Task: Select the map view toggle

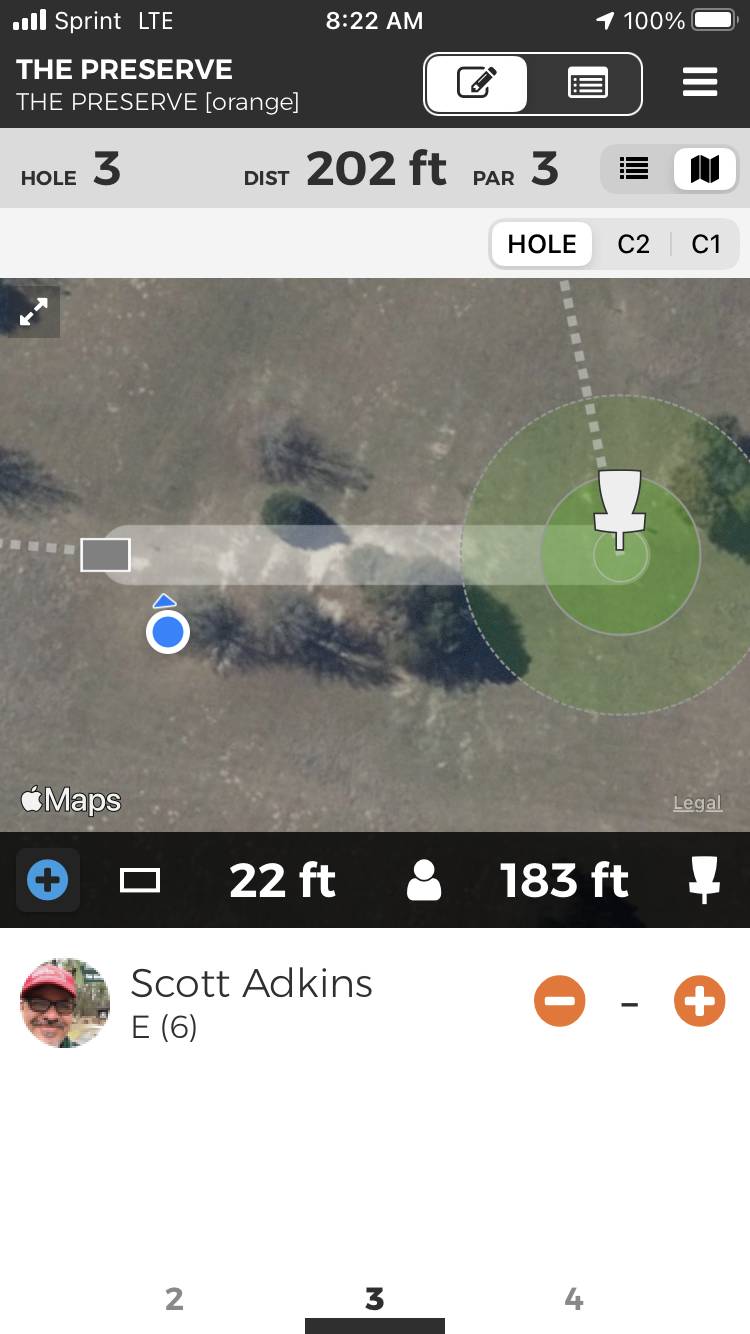Action: (705, 169)
